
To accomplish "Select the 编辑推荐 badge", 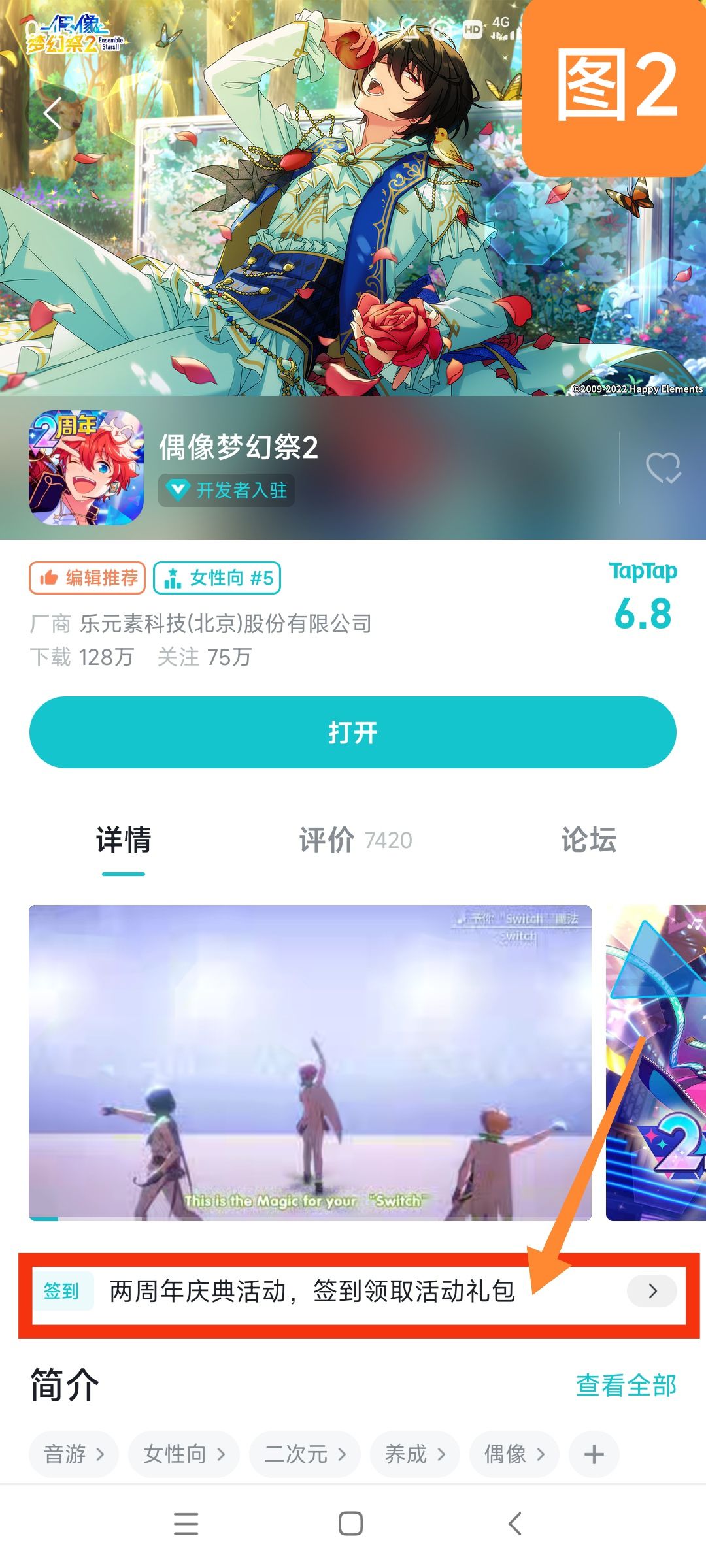I will click(87, 578).
